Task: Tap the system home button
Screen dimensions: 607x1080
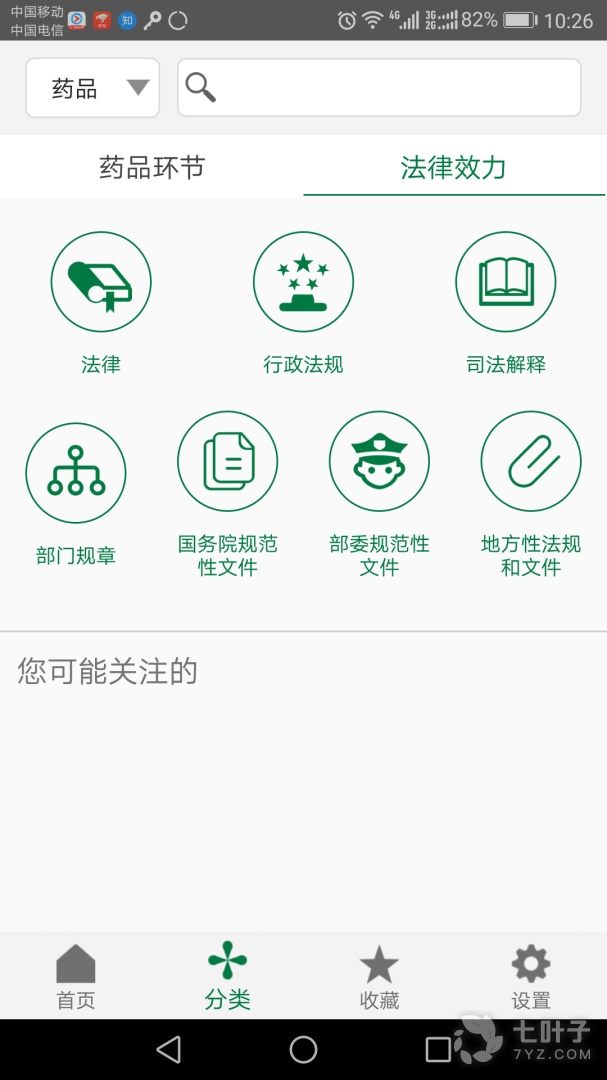Action: coord(303,1049)
